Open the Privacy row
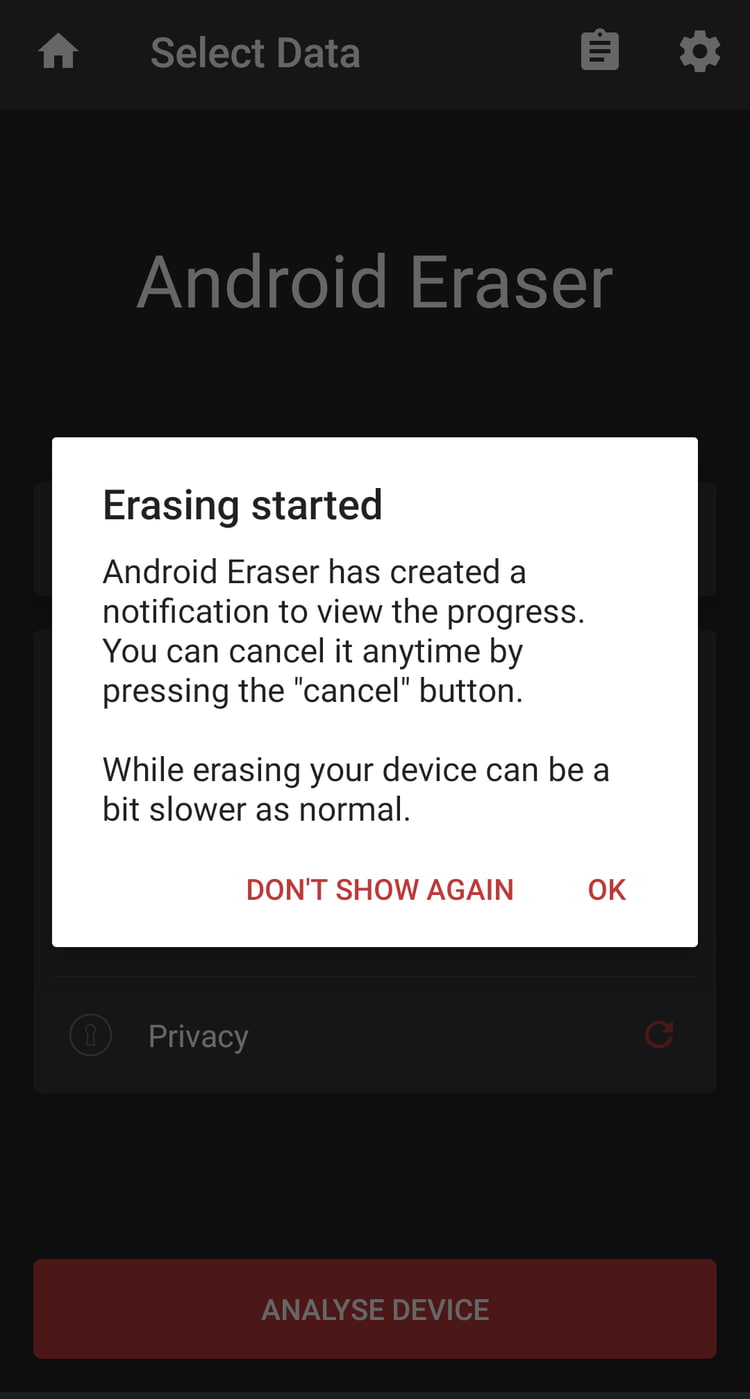750x1399 pixels. pyautogui.click(x=375, y=1036)
